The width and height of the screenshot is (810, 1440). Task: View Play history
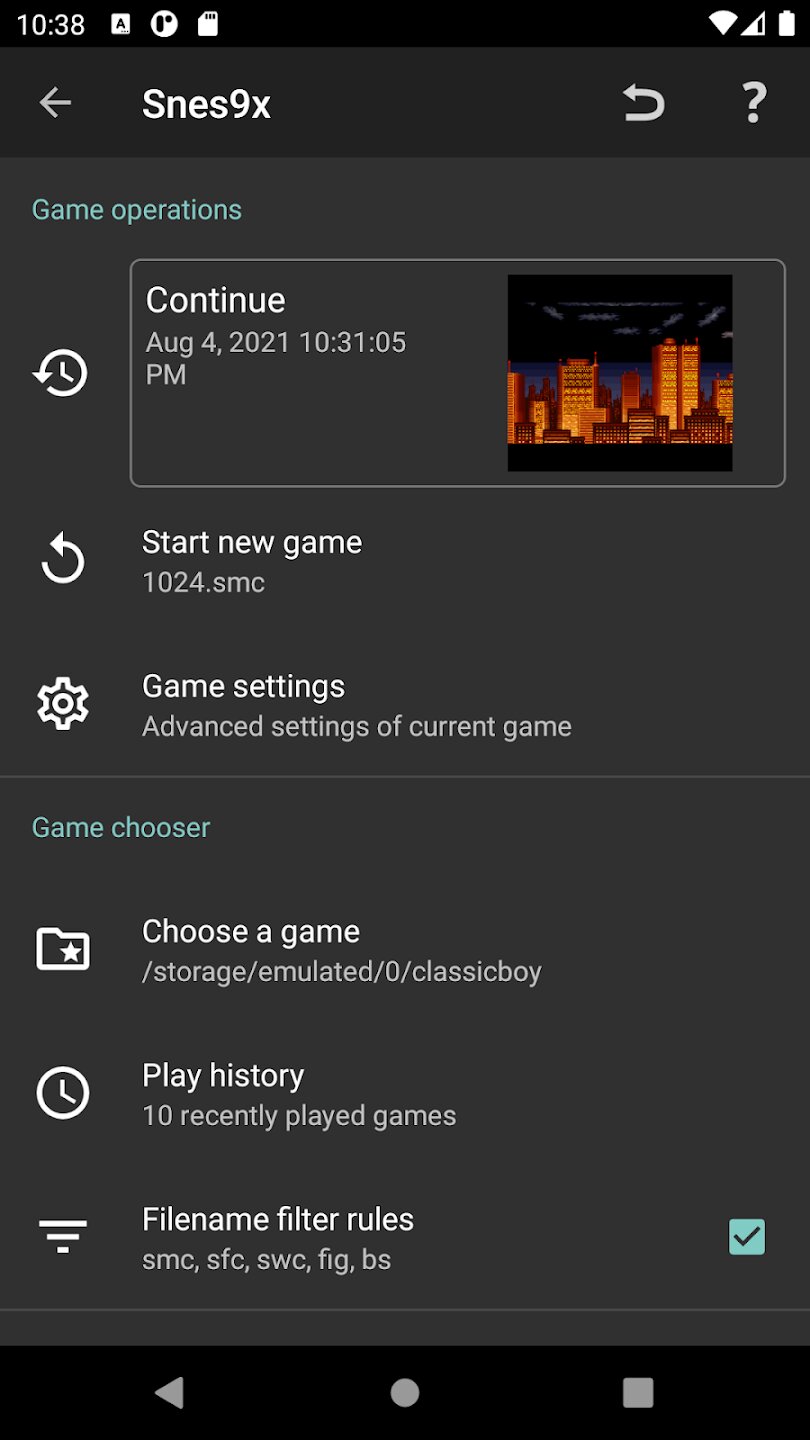[x=404, y=1093]
